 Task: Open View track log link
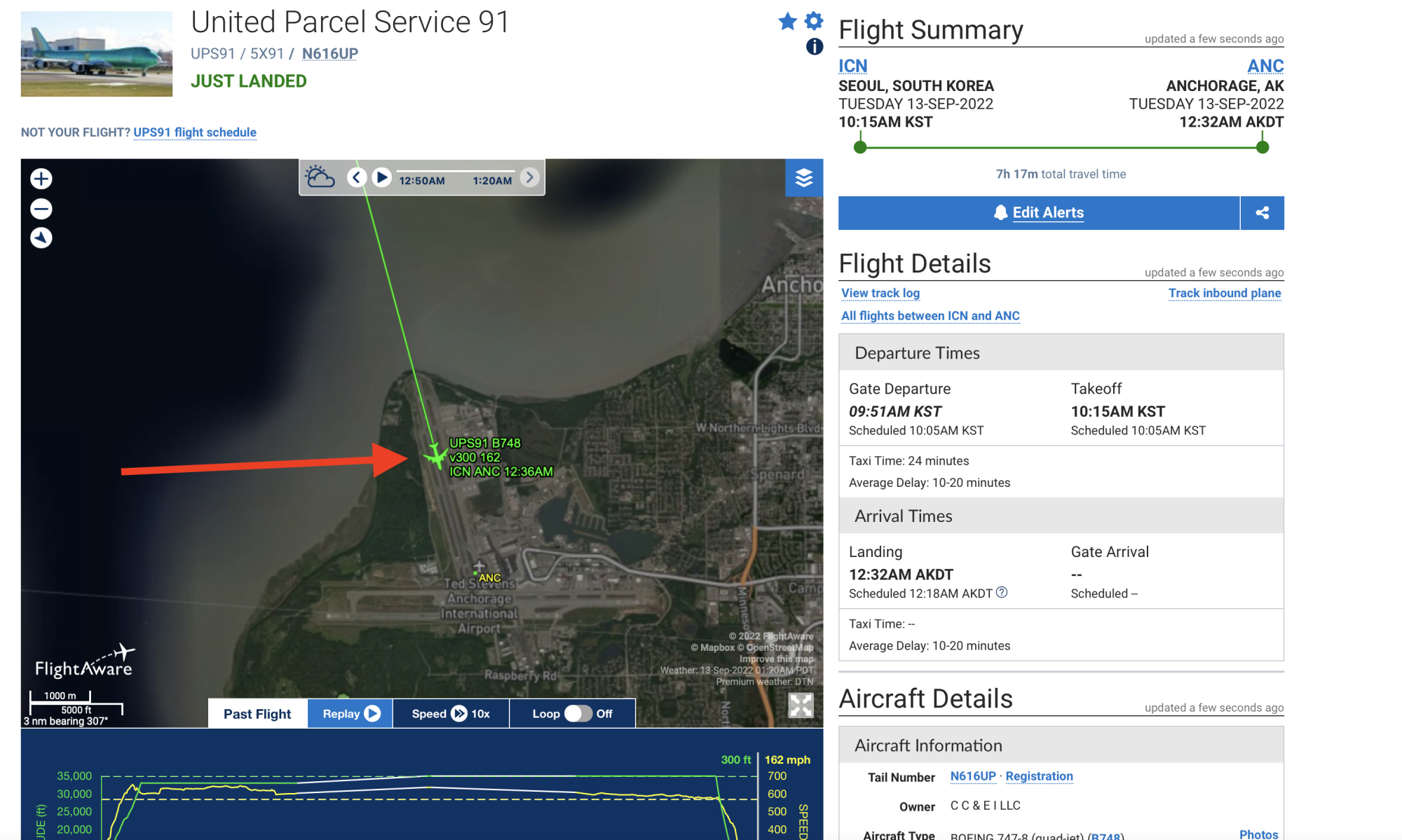[x=880, y=293]
